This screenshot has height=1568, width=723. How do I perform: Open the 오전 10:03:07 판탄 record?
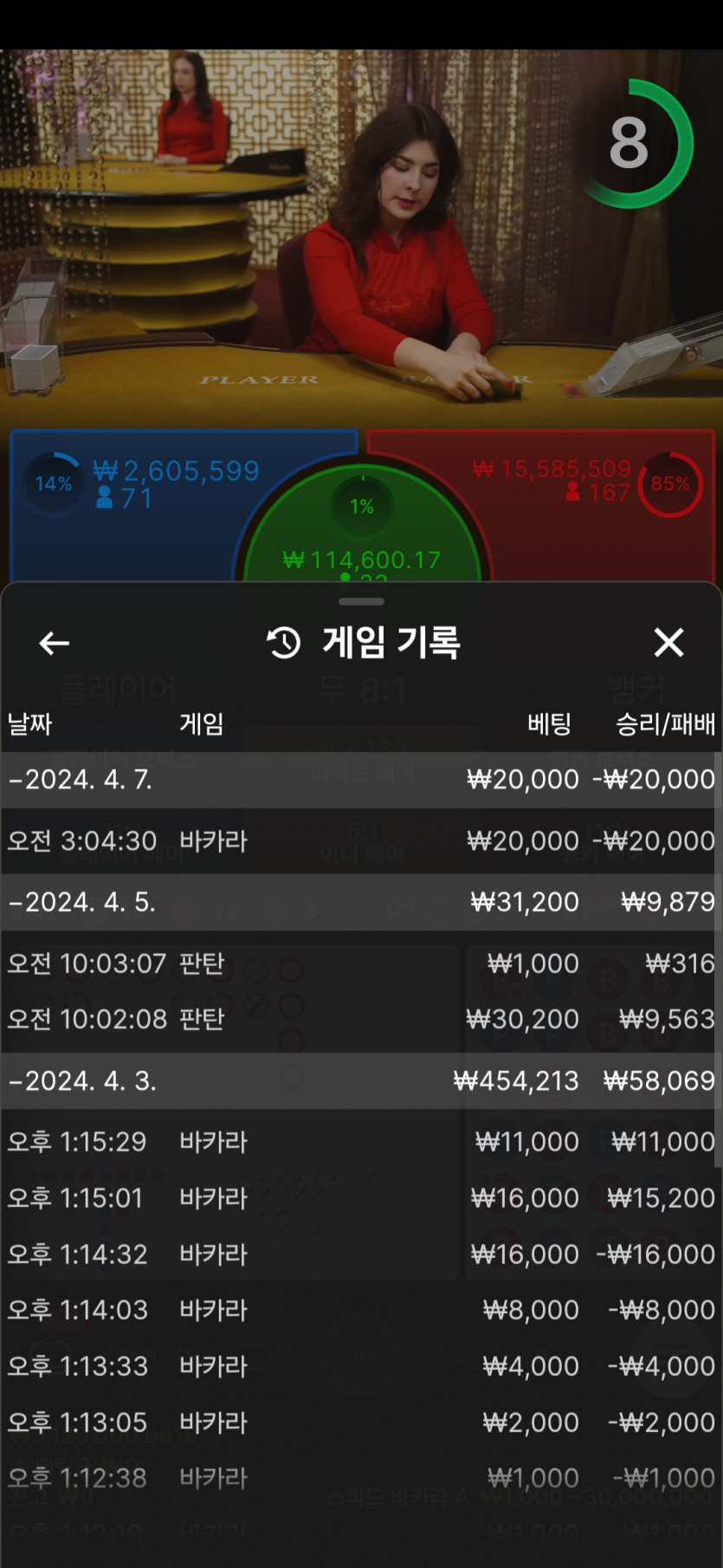click(360, 963)
